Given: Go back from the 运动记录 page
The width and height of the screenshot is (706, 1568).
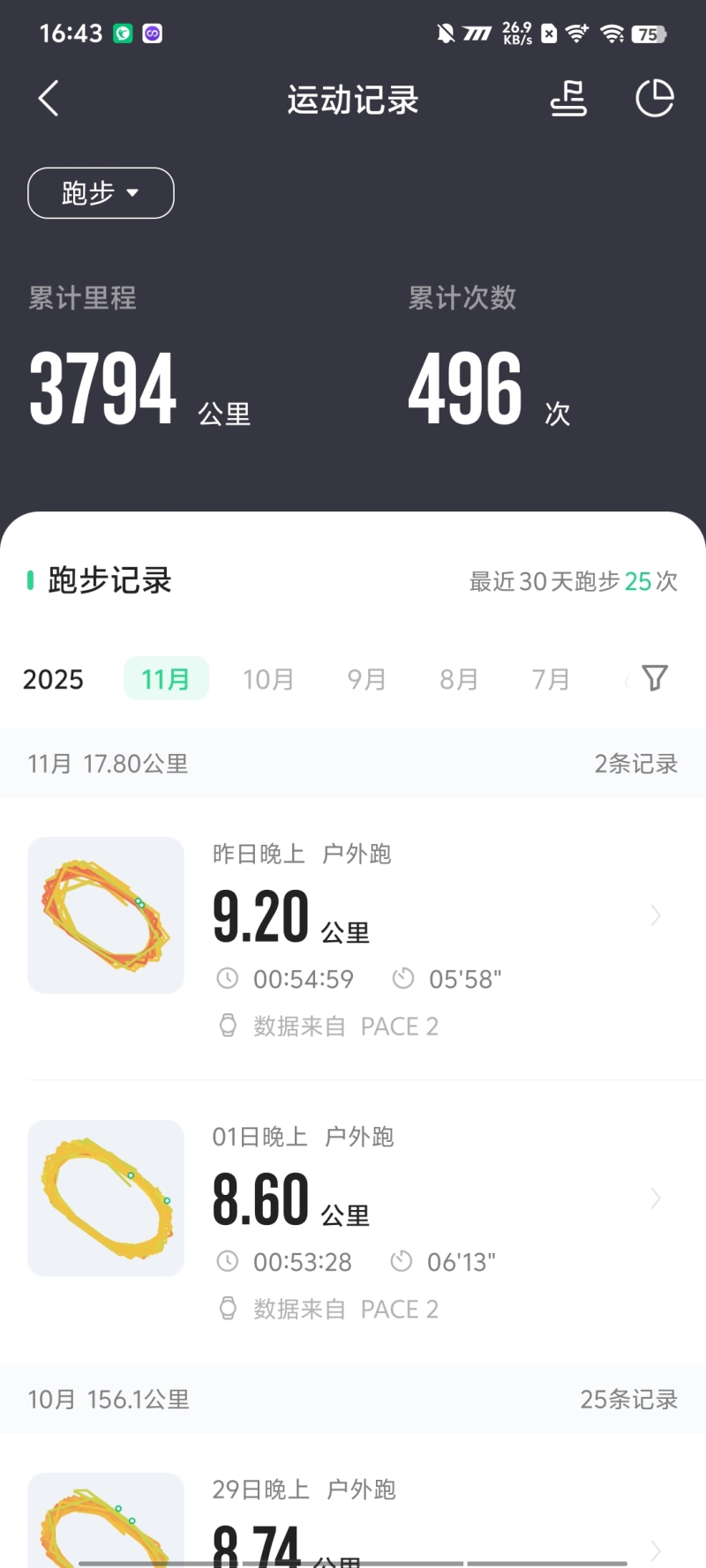Looking at the screenshot, I should coord(49,98).
